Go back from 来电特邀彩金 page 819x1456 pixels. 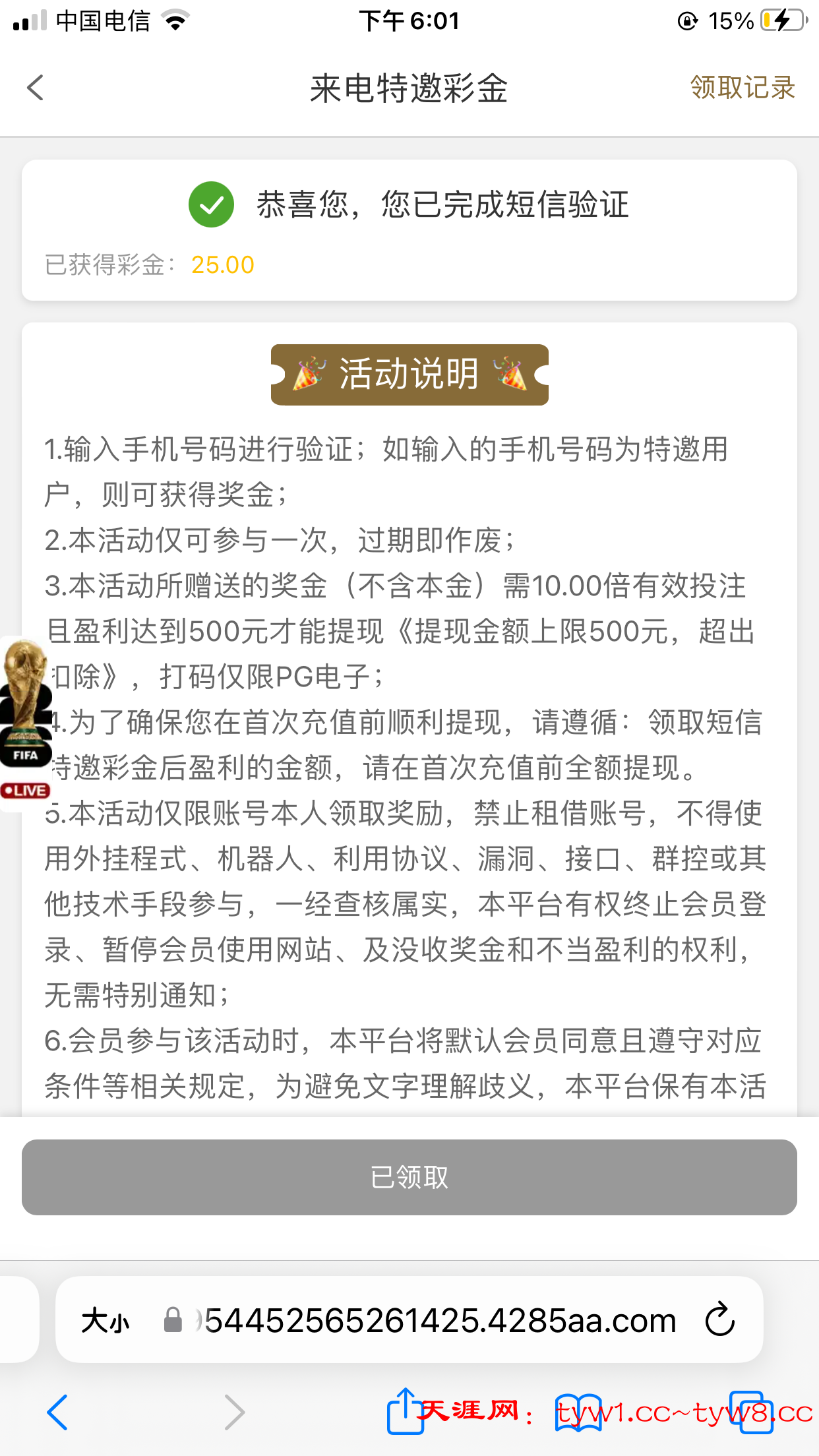pyautogui.click(x=36, y=88)
